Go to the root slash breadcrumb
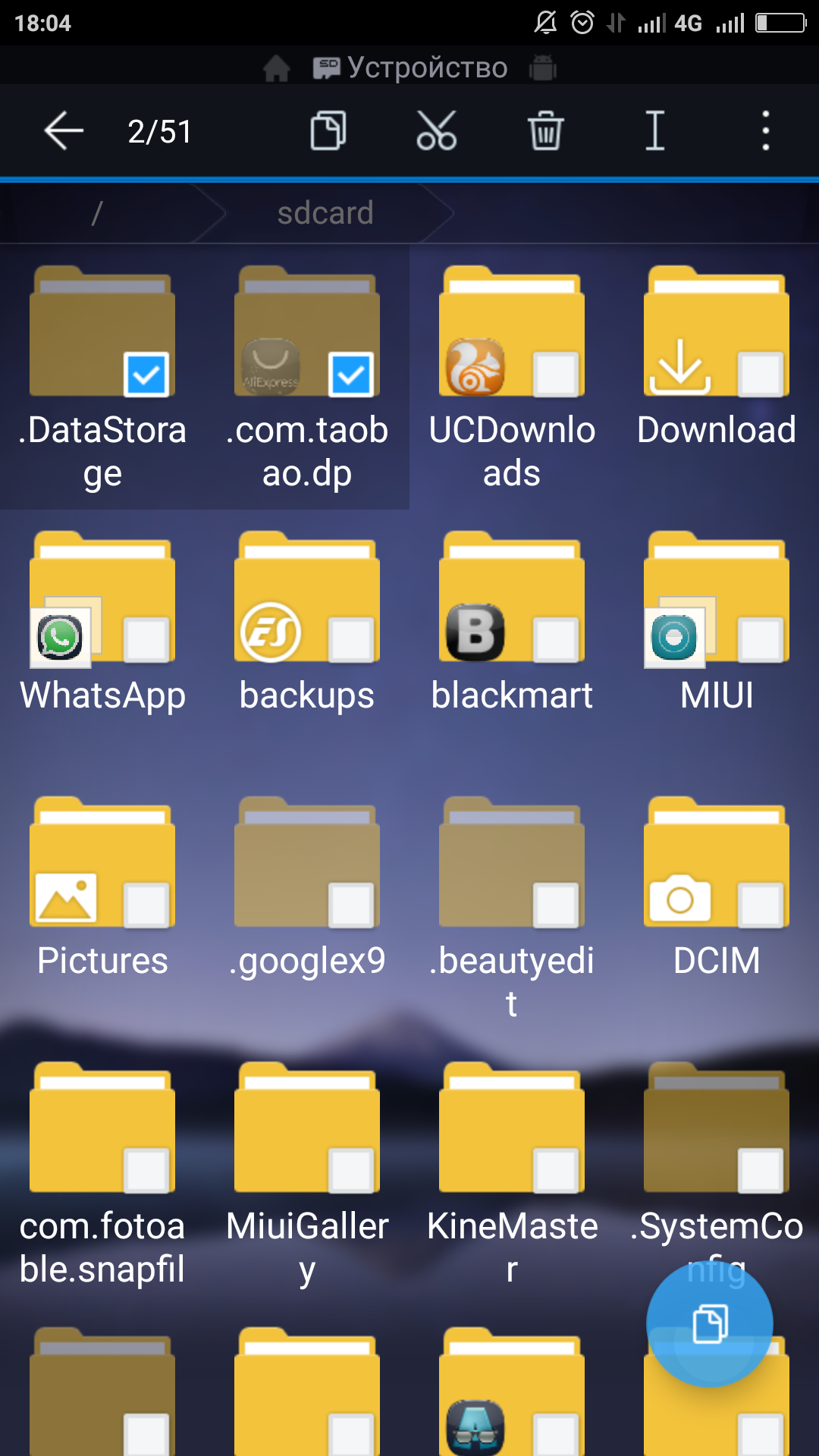 (96, 213)
